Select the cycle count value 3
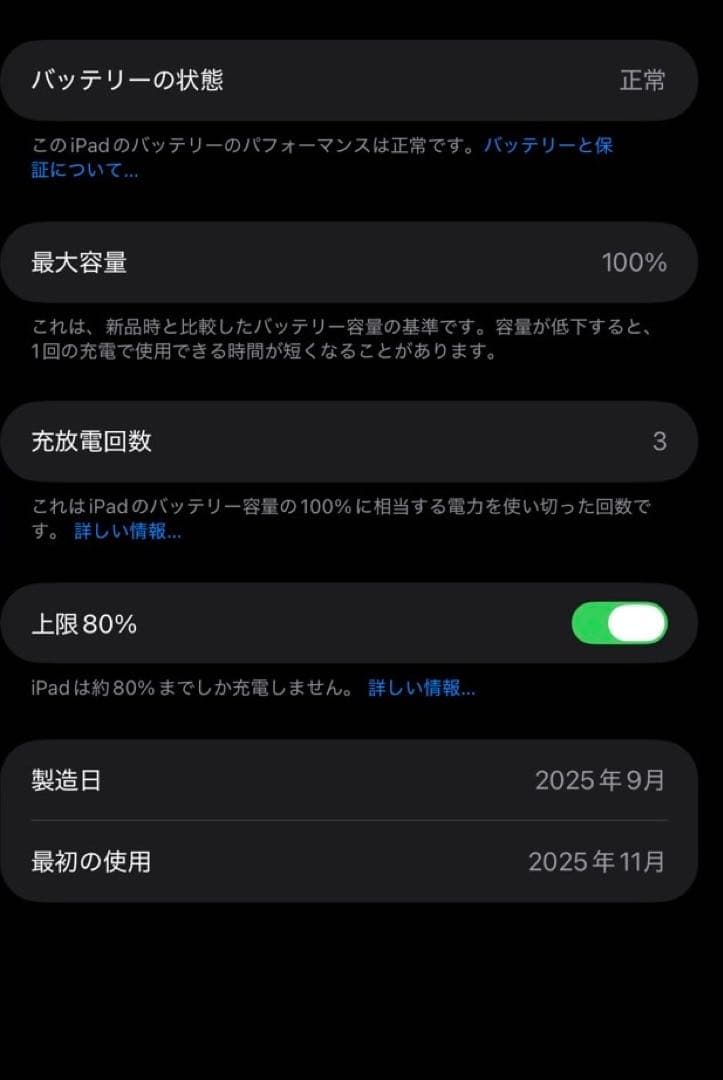The height and width of the screenshot is (1080, 723). tap(662, 441)
